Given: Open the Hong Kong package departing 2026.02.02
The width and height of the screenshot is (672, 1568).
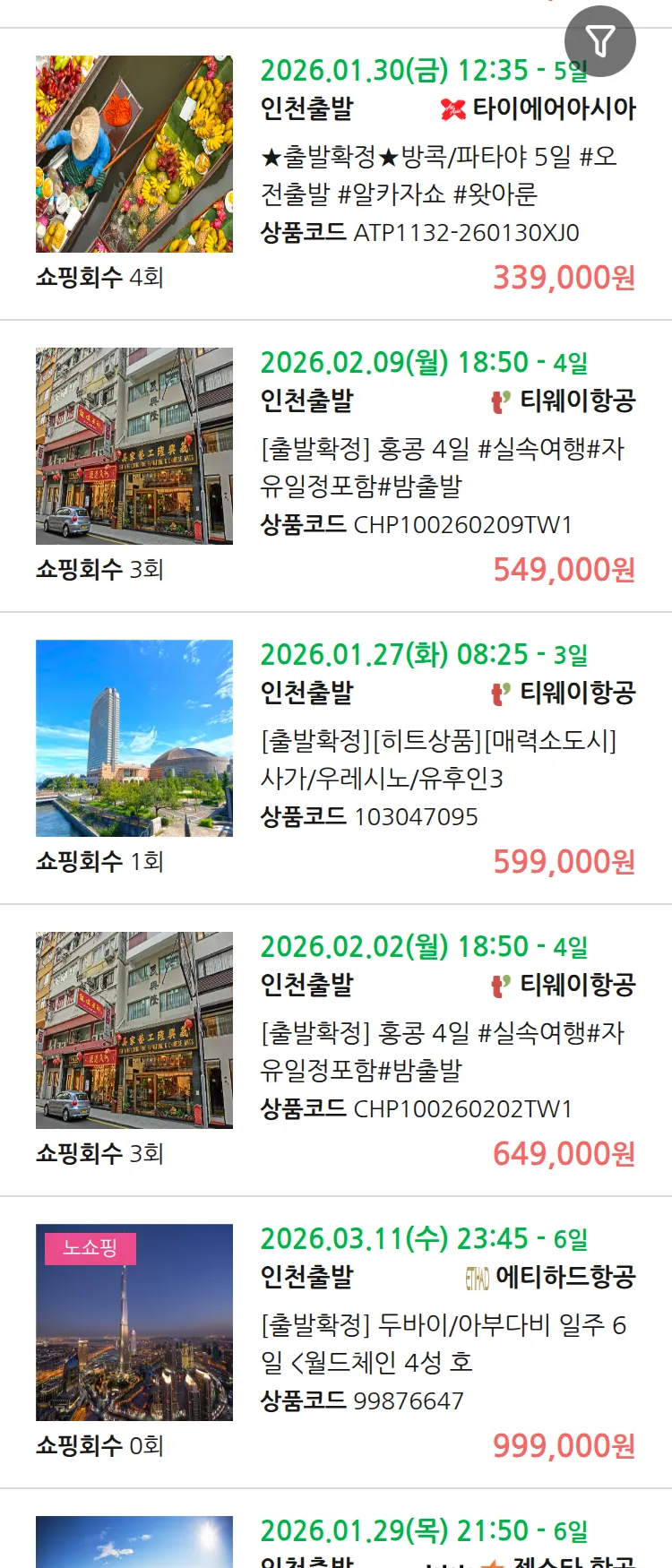Looking at the screenshot, I should (443, 1051).
